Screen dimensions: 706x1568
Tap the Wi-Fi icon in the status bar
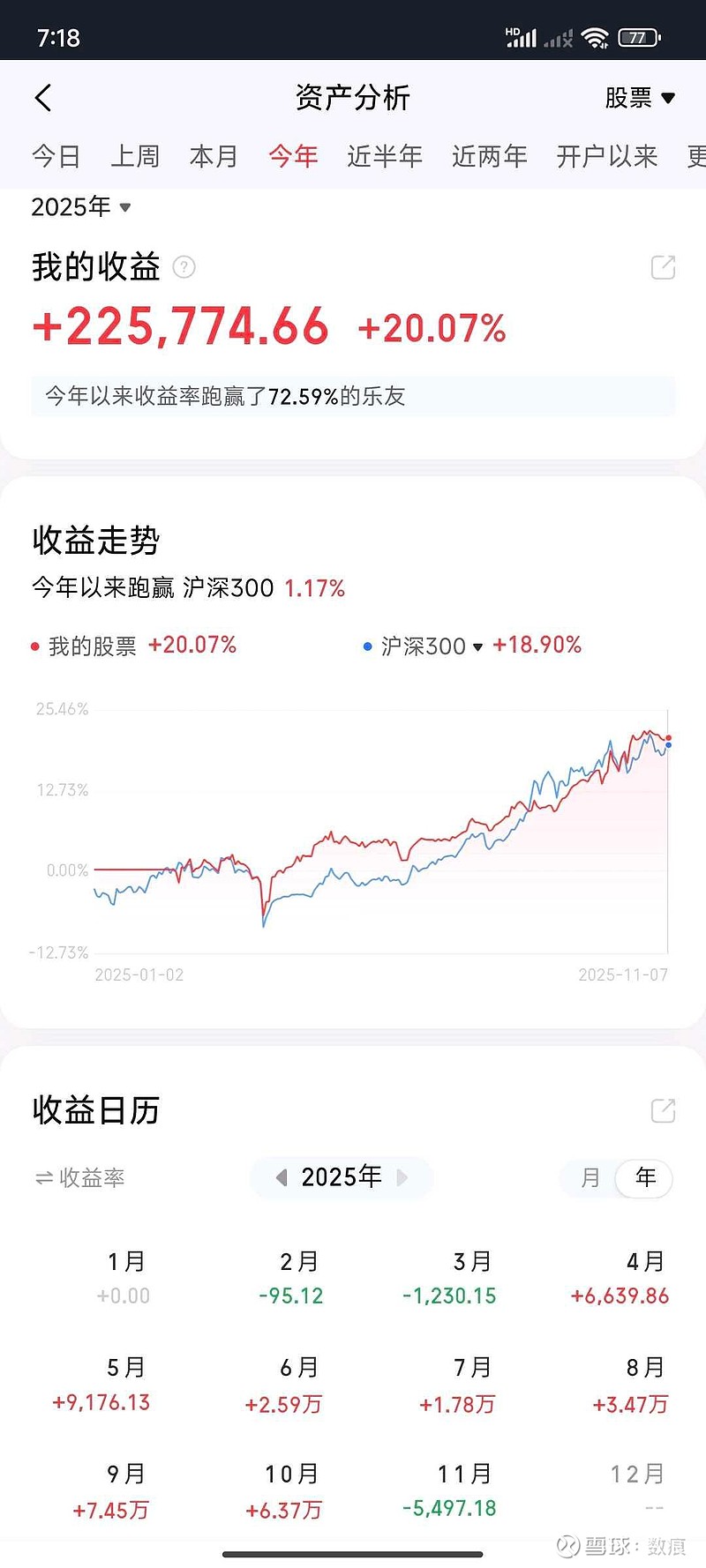tap(597, 37)
